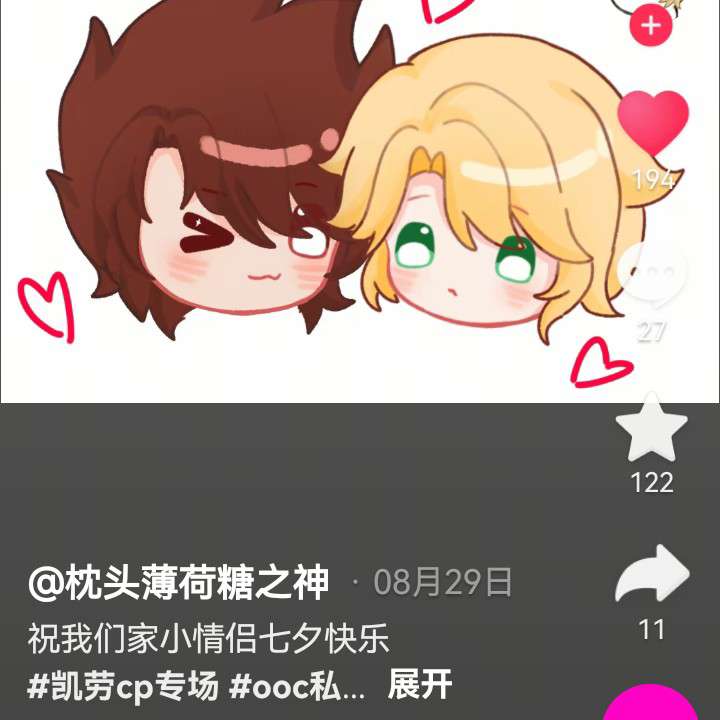Open the #ooc私 hashtag

pos(296,687)
